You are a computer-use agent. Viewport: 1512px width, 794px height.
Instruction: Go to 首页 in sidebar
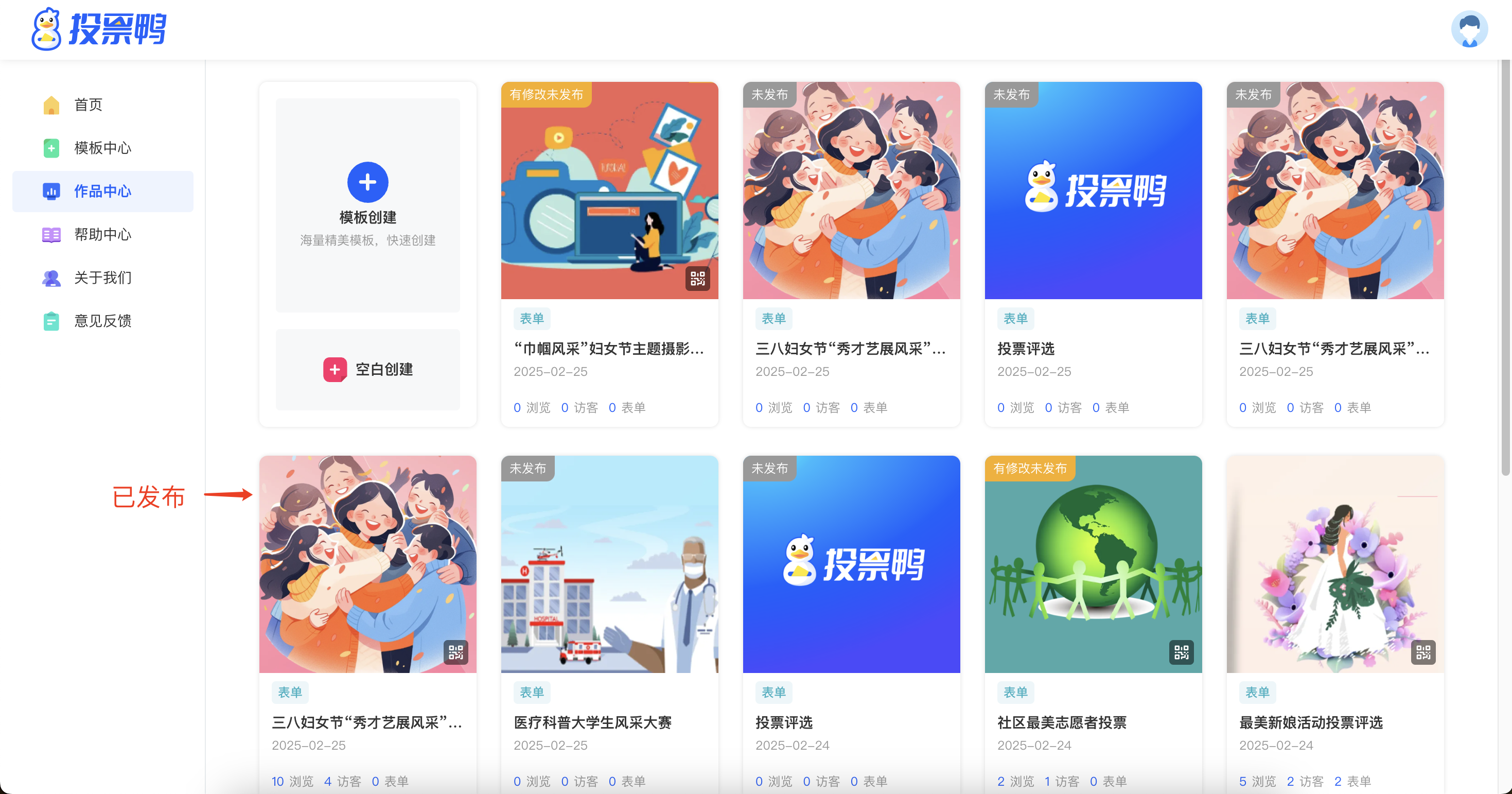pyautogui.click(x=88, y=105)
